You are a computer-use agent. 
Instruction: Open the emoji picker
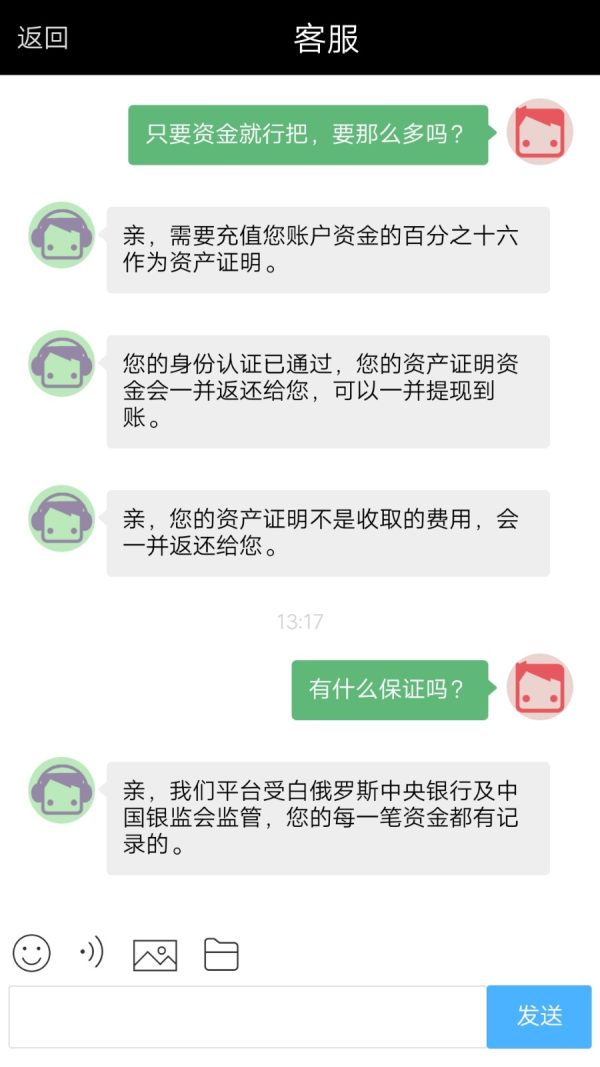click(31, 953)
